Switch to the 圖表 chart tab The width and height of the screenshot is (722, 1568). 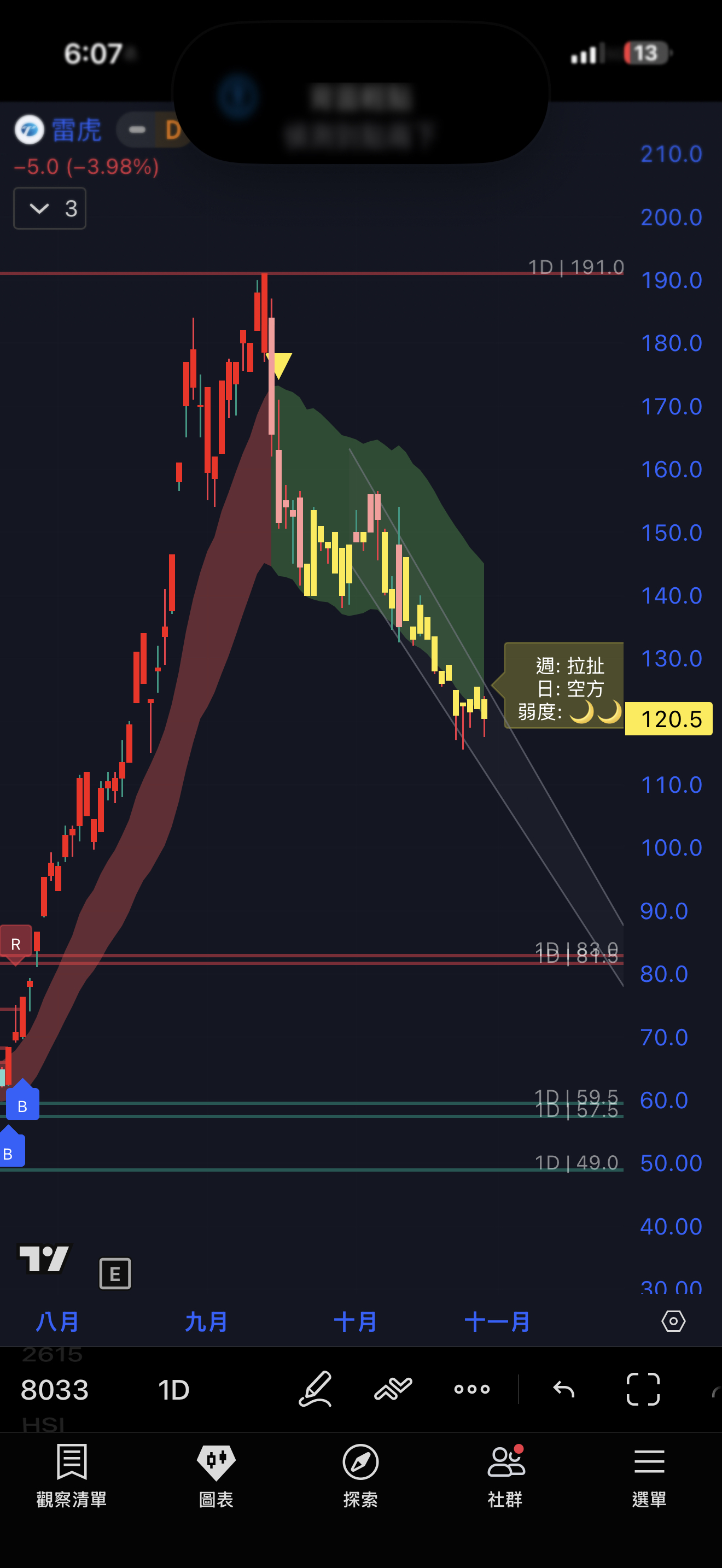[216, 1475]
